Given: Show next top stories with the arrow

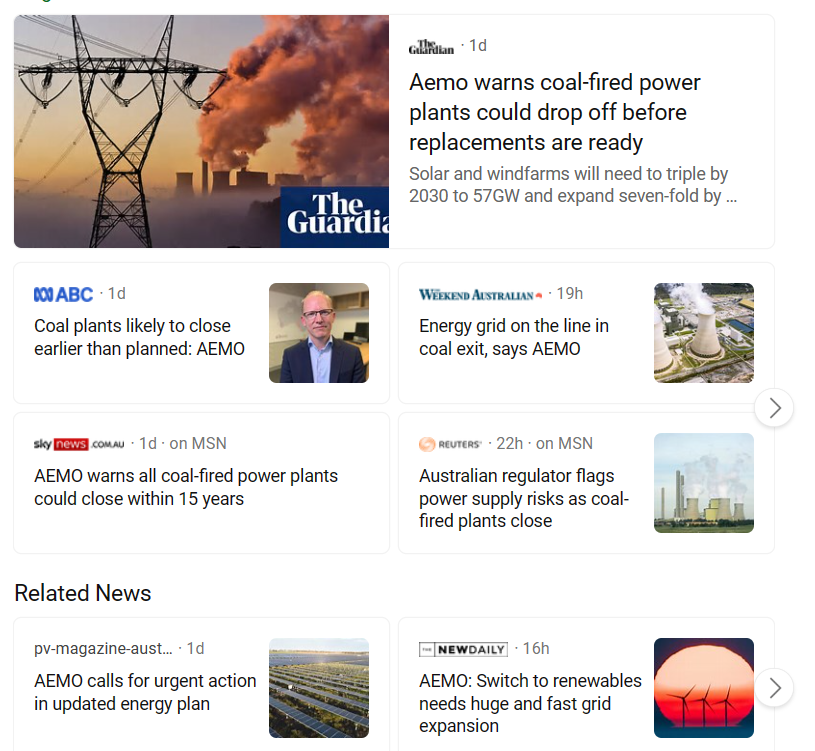Looking at the screenshot, I should (774, 407).
